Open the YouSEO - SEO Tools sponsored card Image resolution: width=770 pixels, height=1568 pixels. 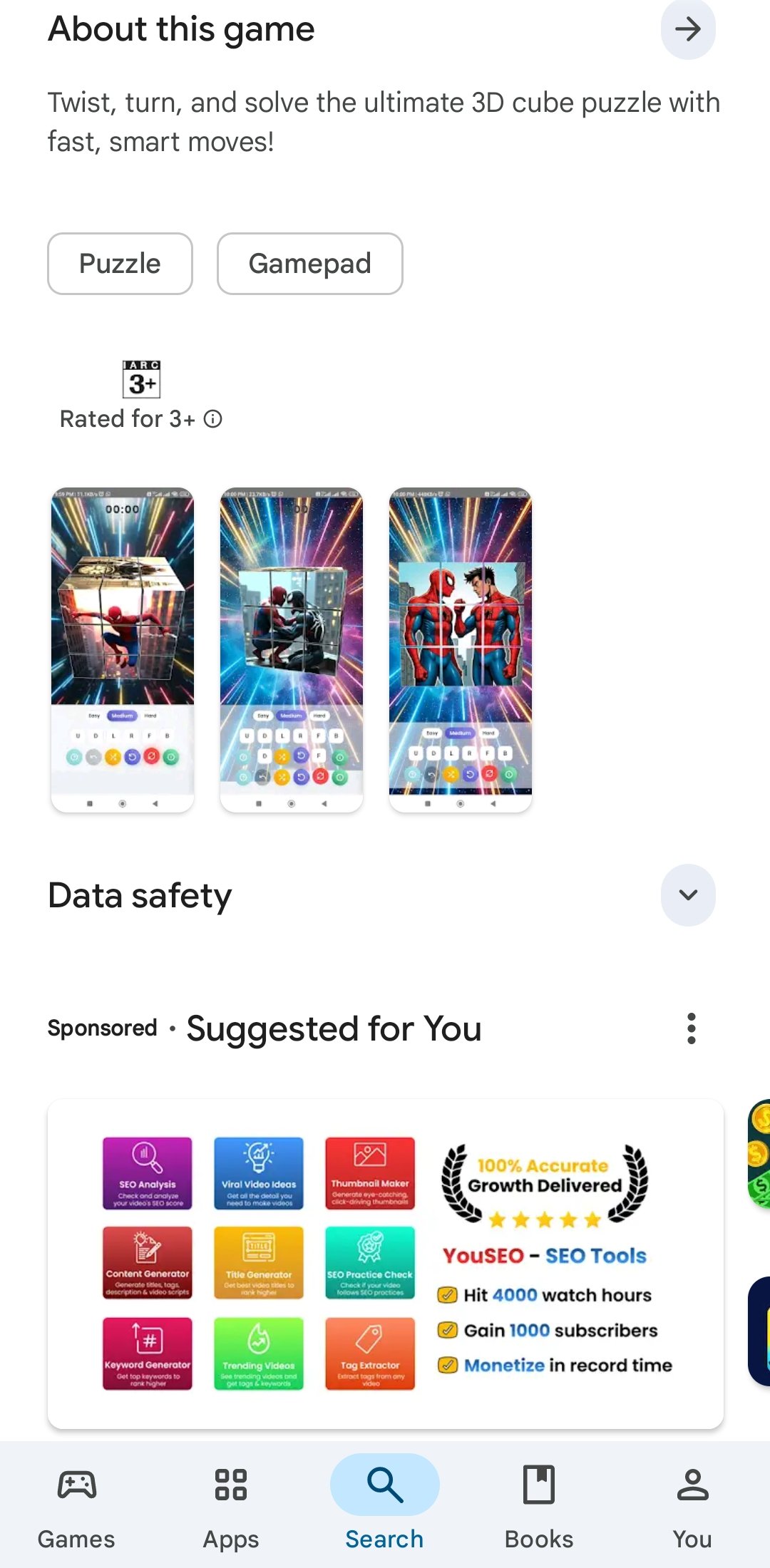tap(385, 1263)
